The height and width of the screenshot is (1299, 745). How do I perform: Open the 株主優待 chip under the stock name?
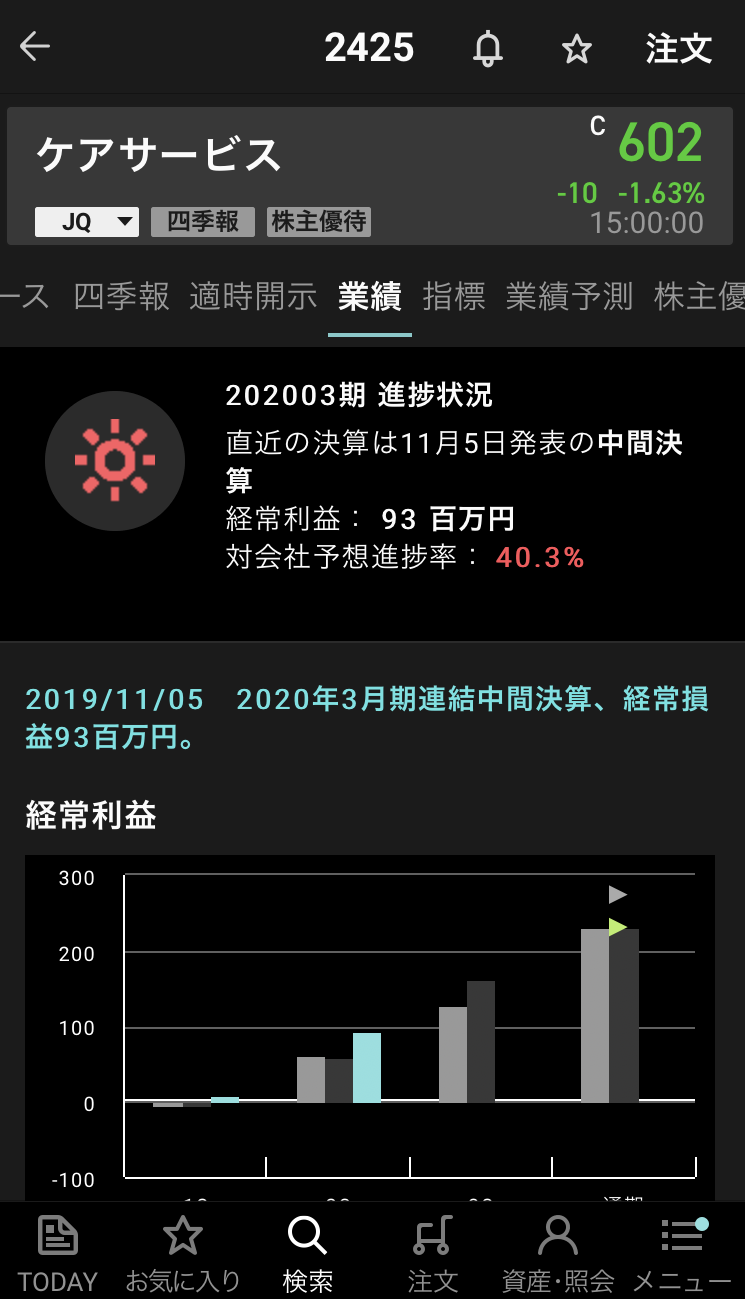click(319, 222)
